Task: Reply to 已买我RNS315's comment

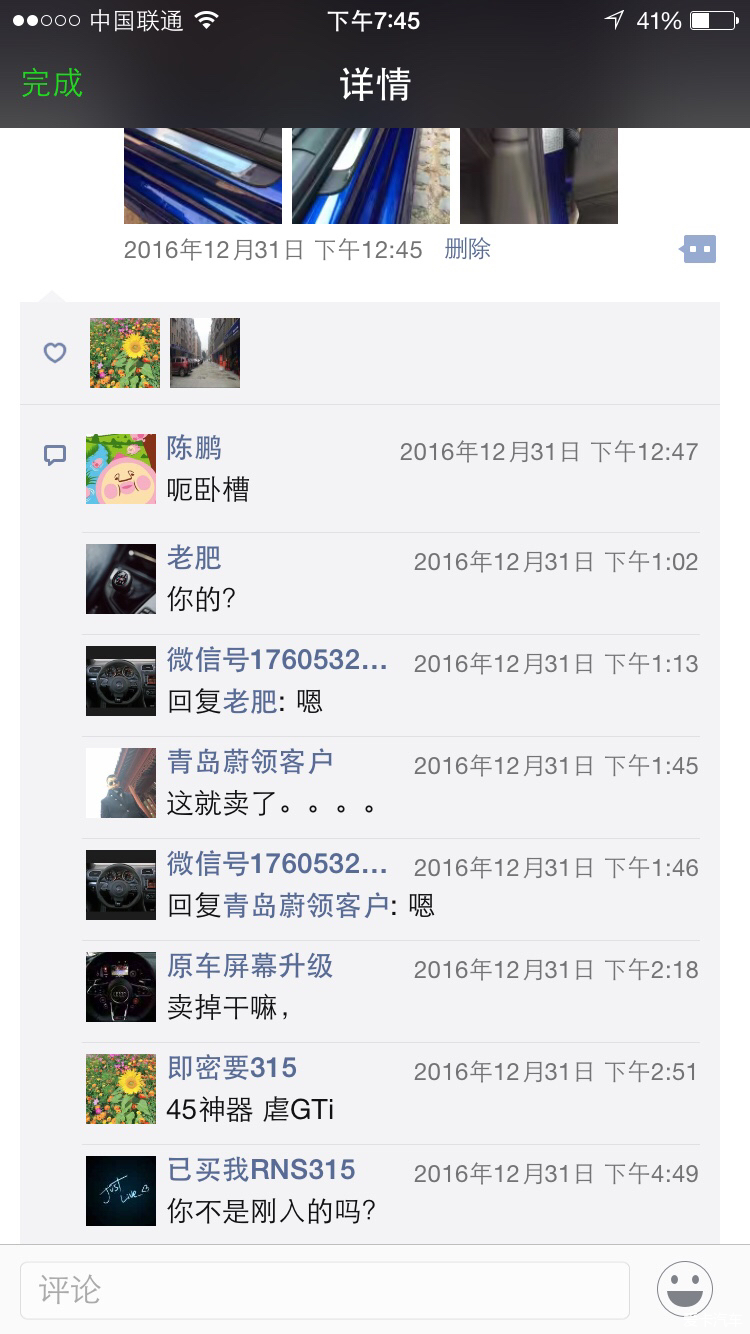Action: point(400,1212)
